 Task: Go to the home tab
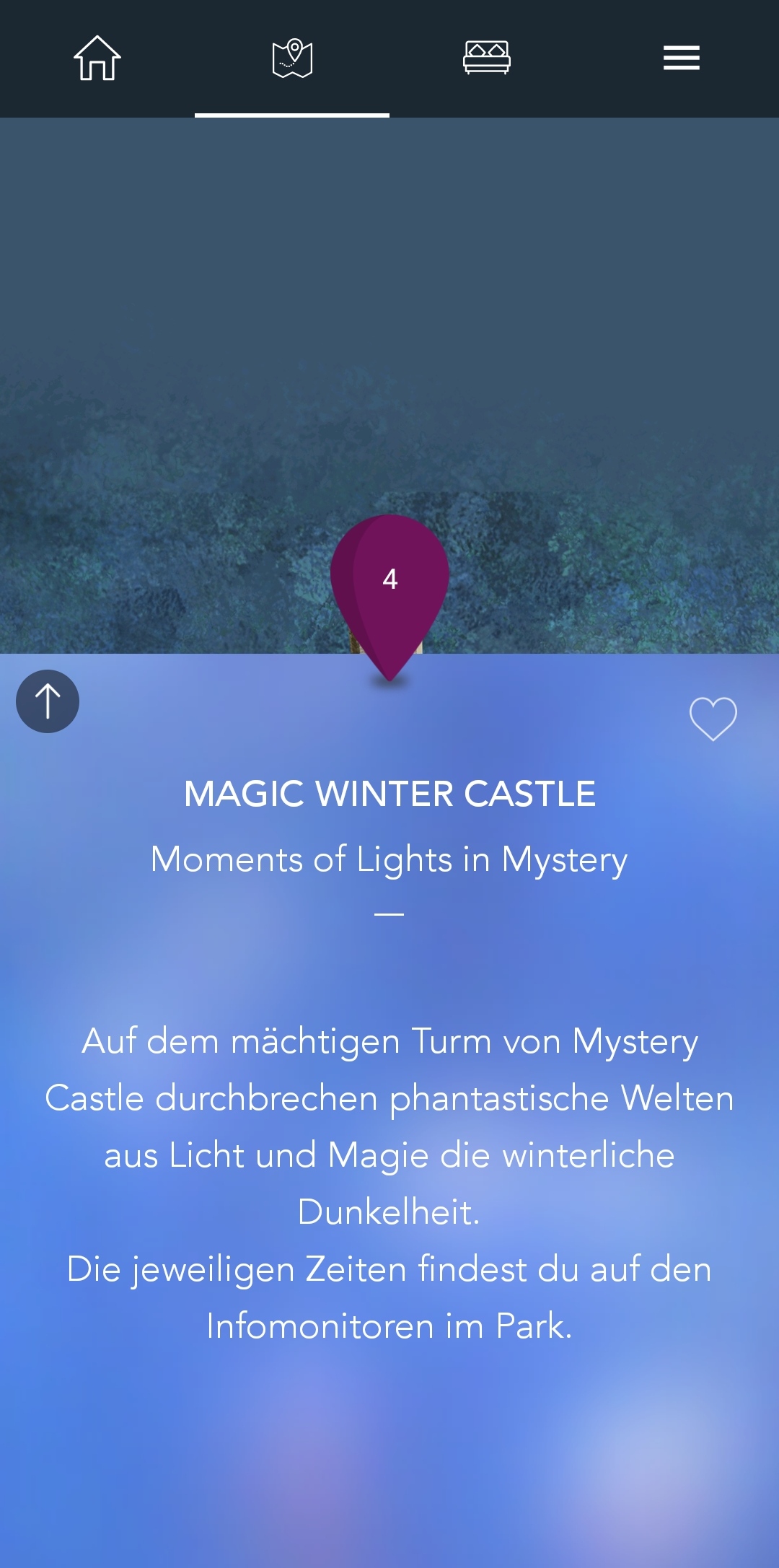click(97, 58)
